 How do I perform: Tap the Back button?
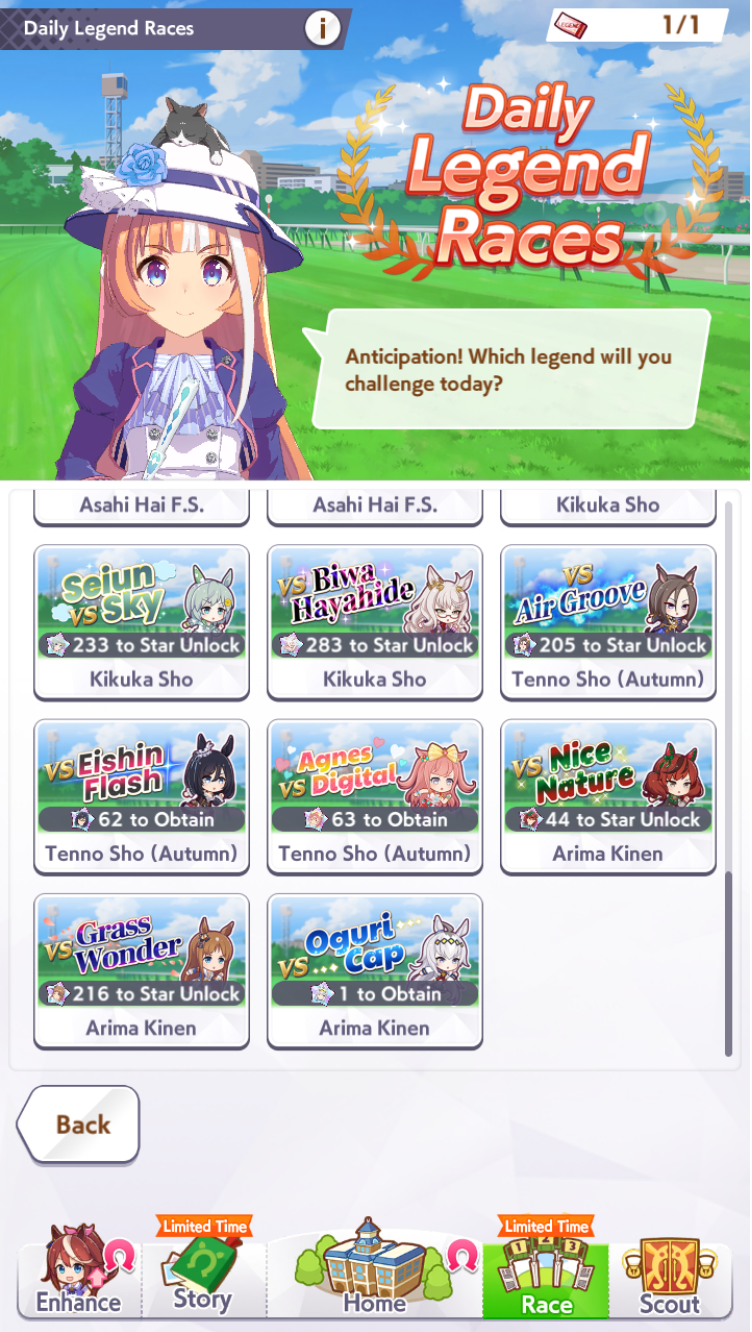[78, 1124]
